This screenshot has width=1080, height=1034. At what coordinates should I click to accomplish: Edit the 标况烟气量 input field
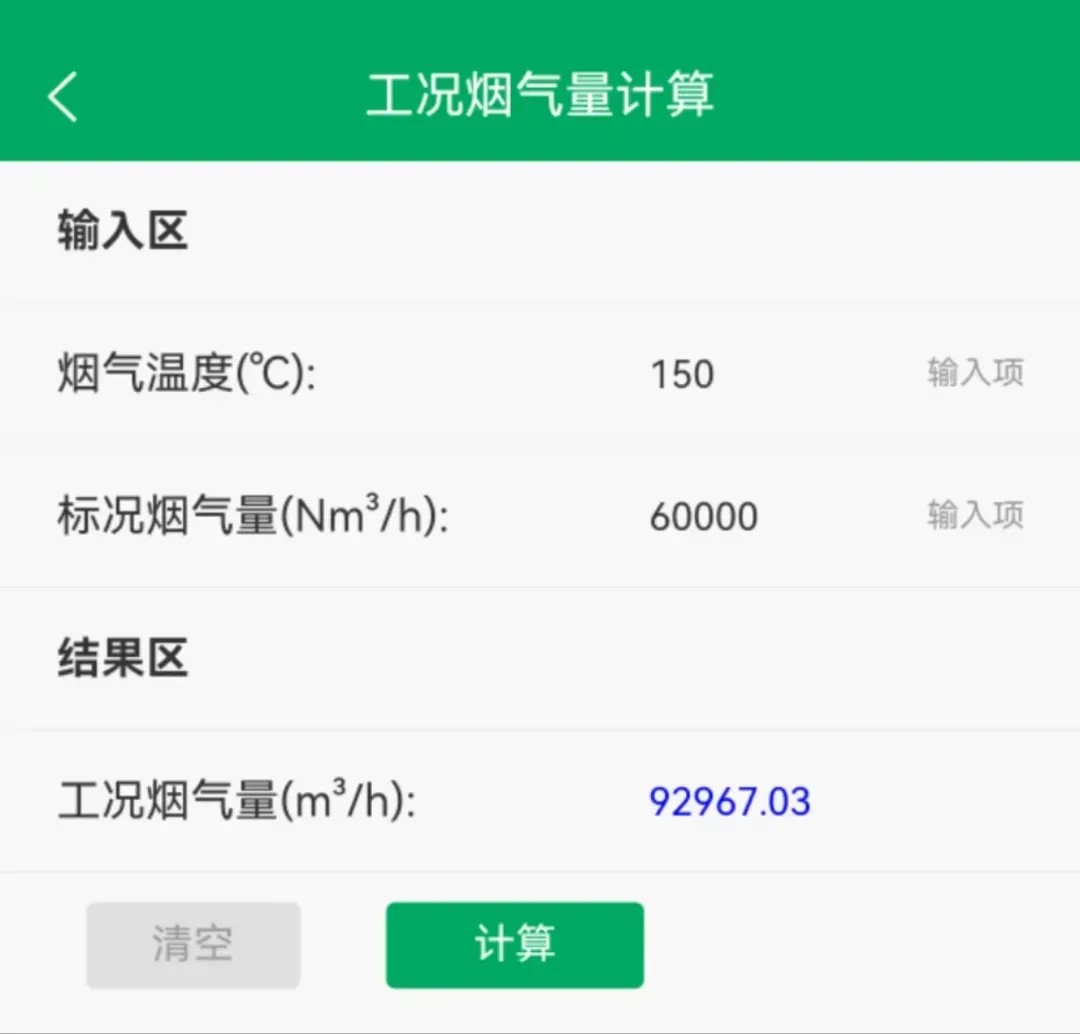pyautogui.click(x=760, y=516)
